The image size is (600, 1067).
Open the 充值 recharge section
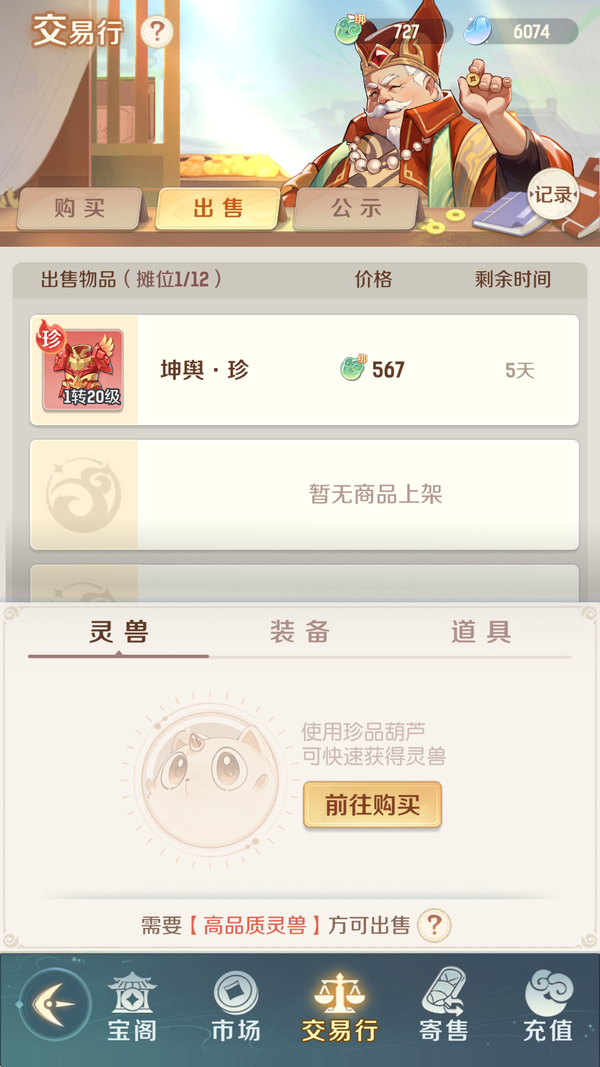(x=548, y=1008)
